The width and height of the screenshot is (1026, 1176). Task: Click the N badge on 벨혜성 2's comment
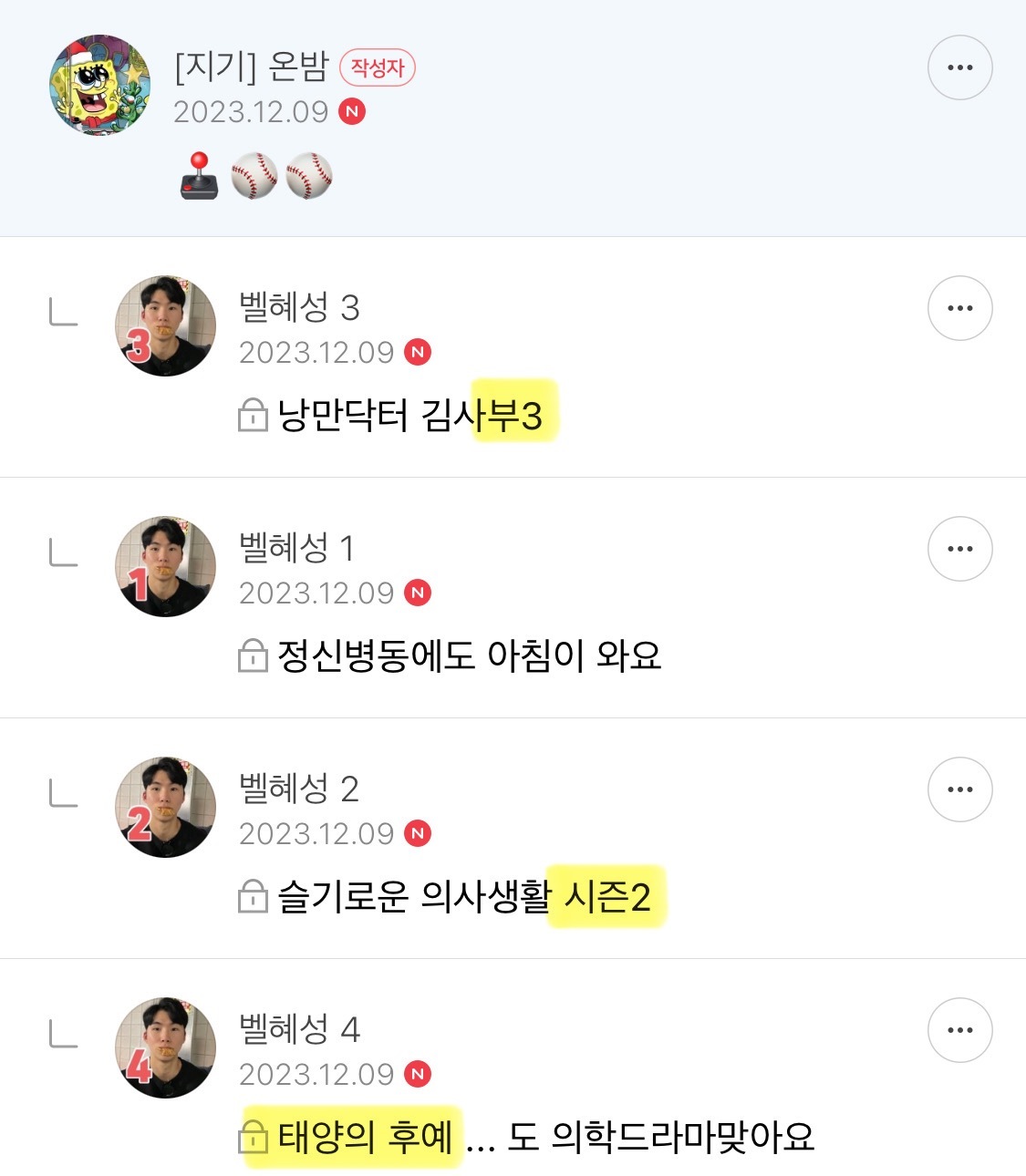point(419,832)
